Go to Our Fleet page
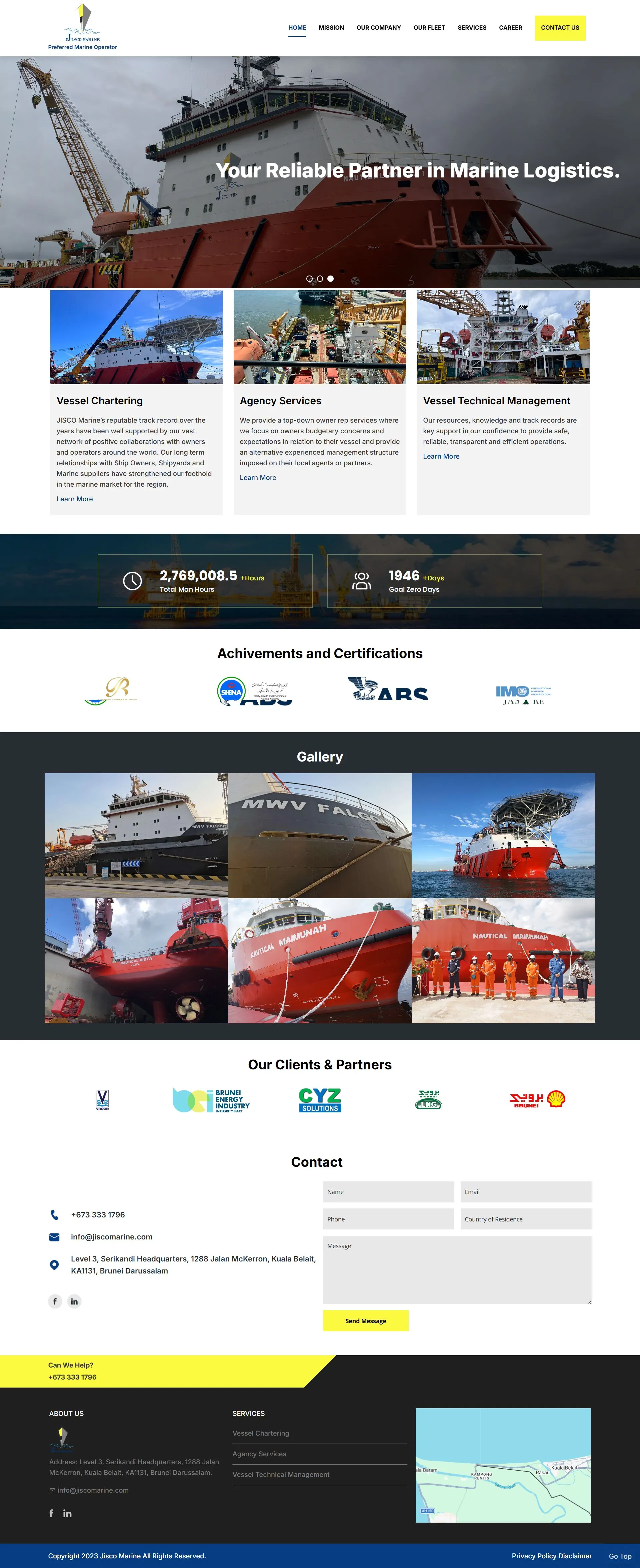640x1568 pixels. [429, 28]
